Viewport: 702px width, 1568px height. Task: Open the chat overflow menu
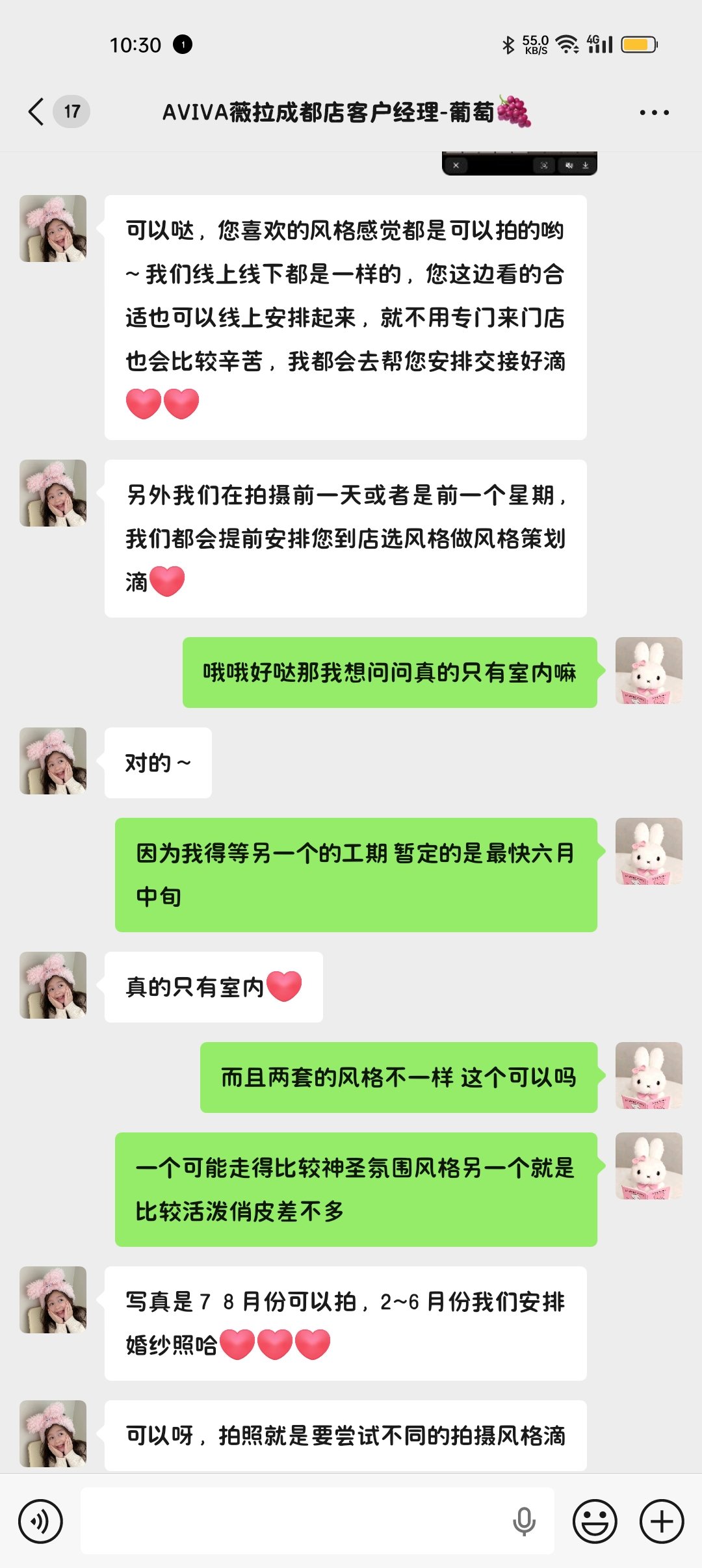654,112
